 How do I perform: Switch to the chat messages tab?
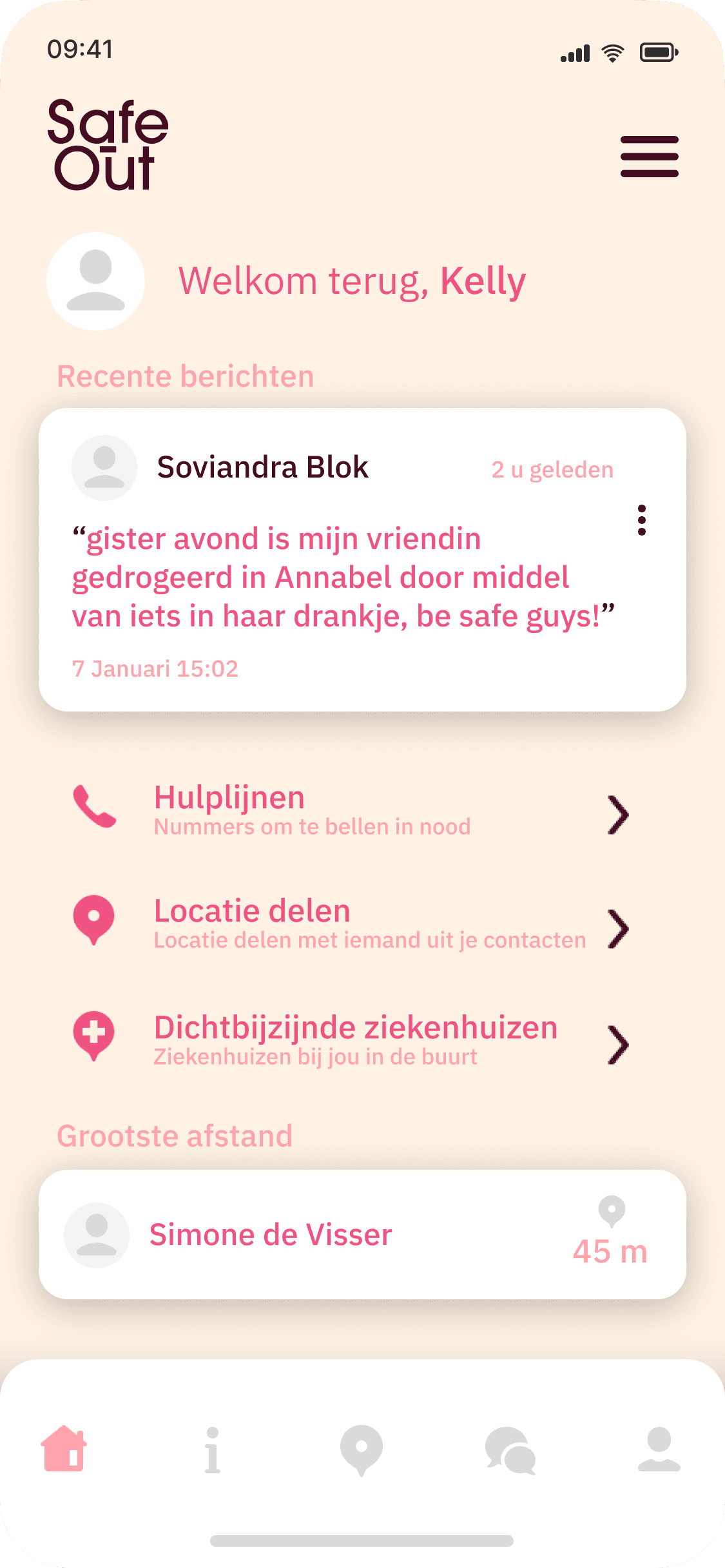(510, 1451)
